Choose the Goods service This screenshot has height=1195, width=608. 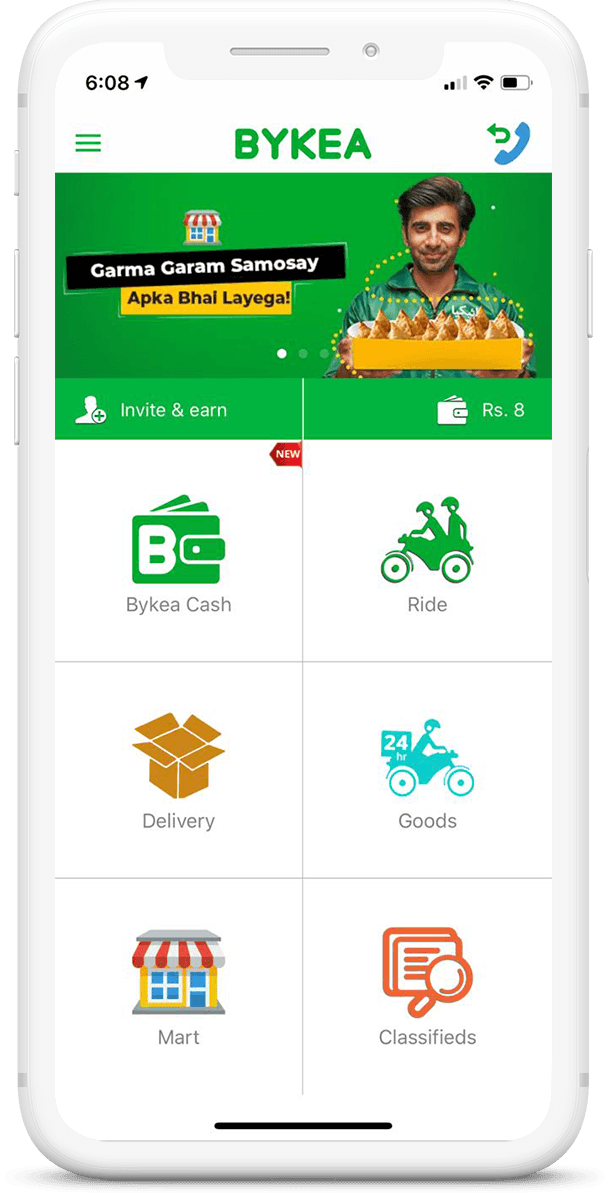click(427, 770)
